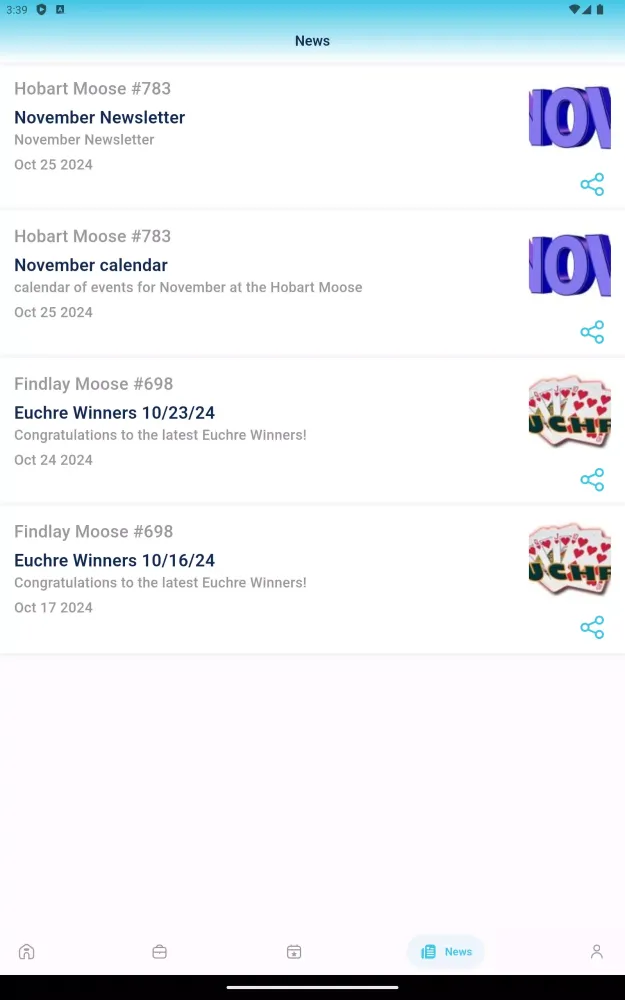Share the November Newsletter post

[592, 185]
